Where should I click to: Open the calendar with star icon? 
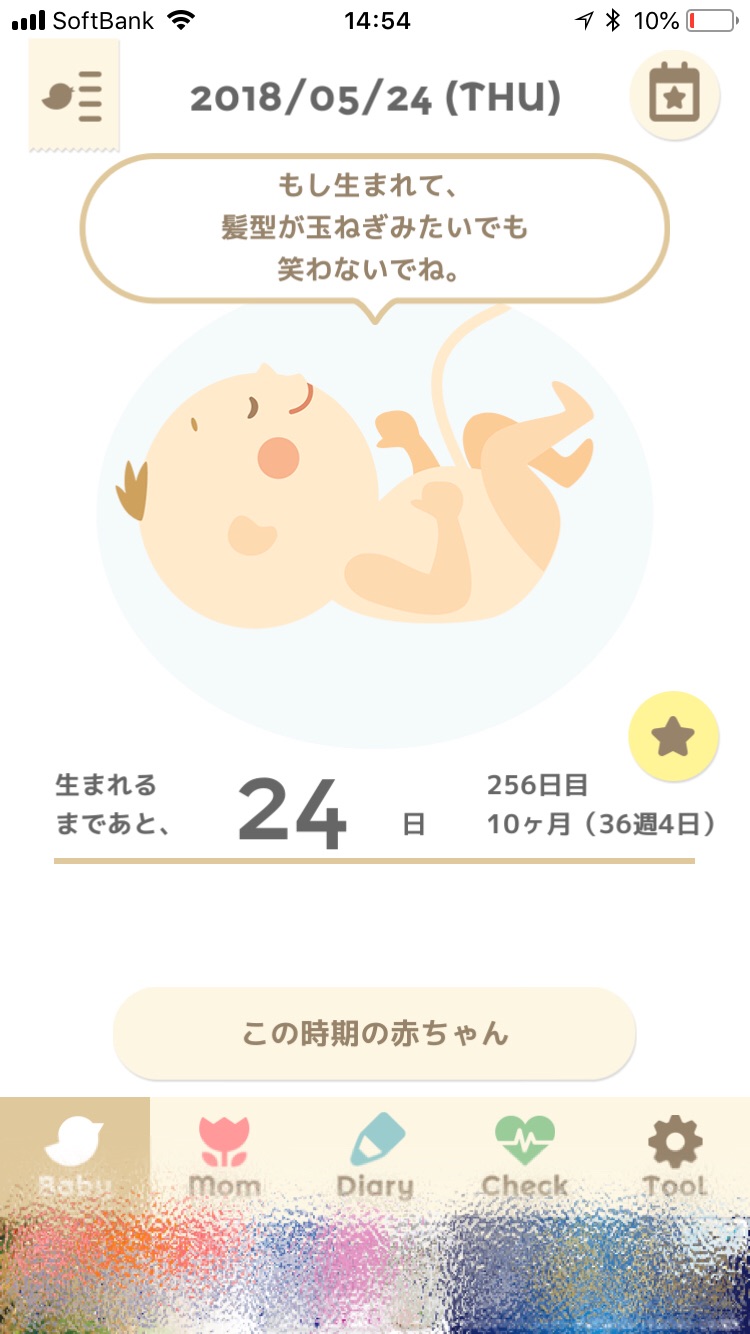[674, 95]
